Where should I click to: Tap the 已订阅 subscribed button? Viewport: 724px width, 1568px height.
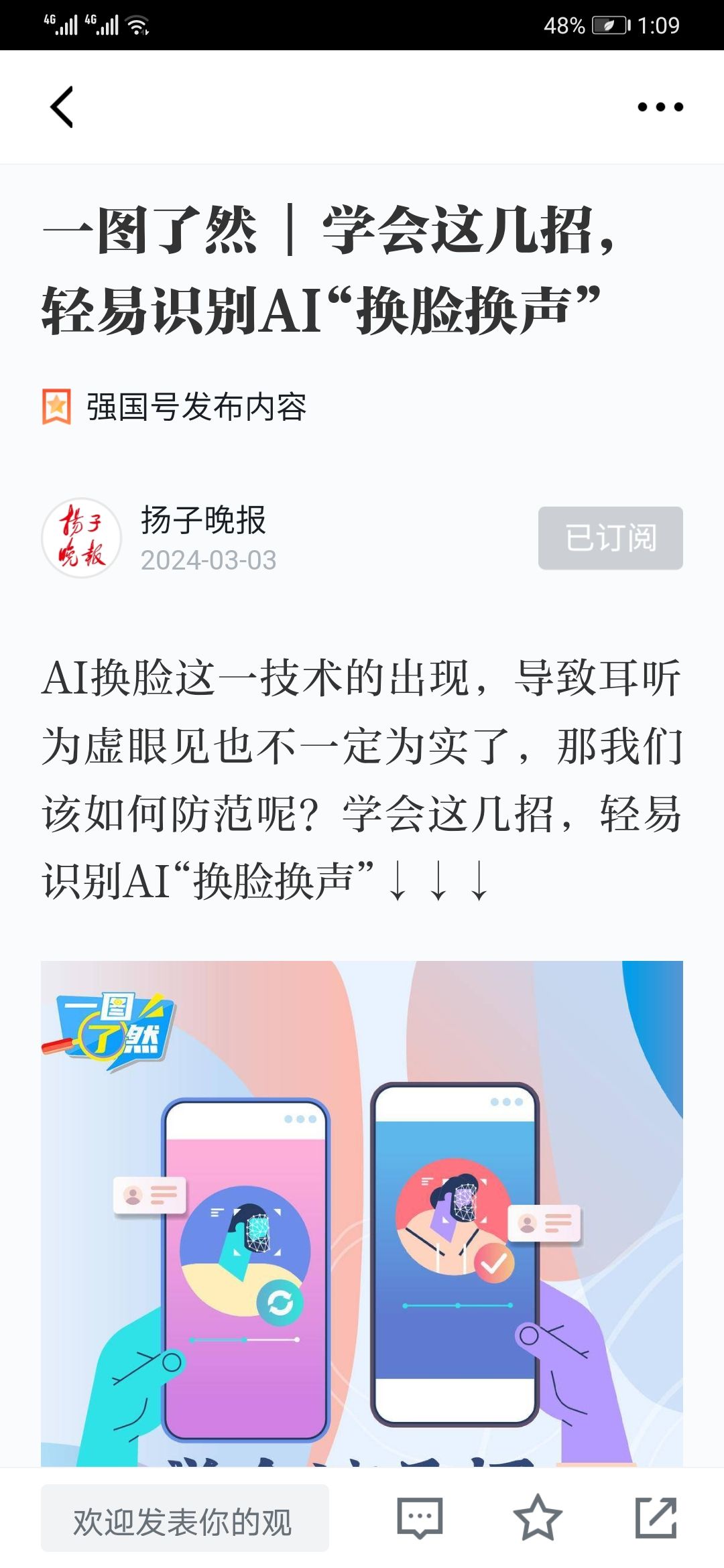611,538
